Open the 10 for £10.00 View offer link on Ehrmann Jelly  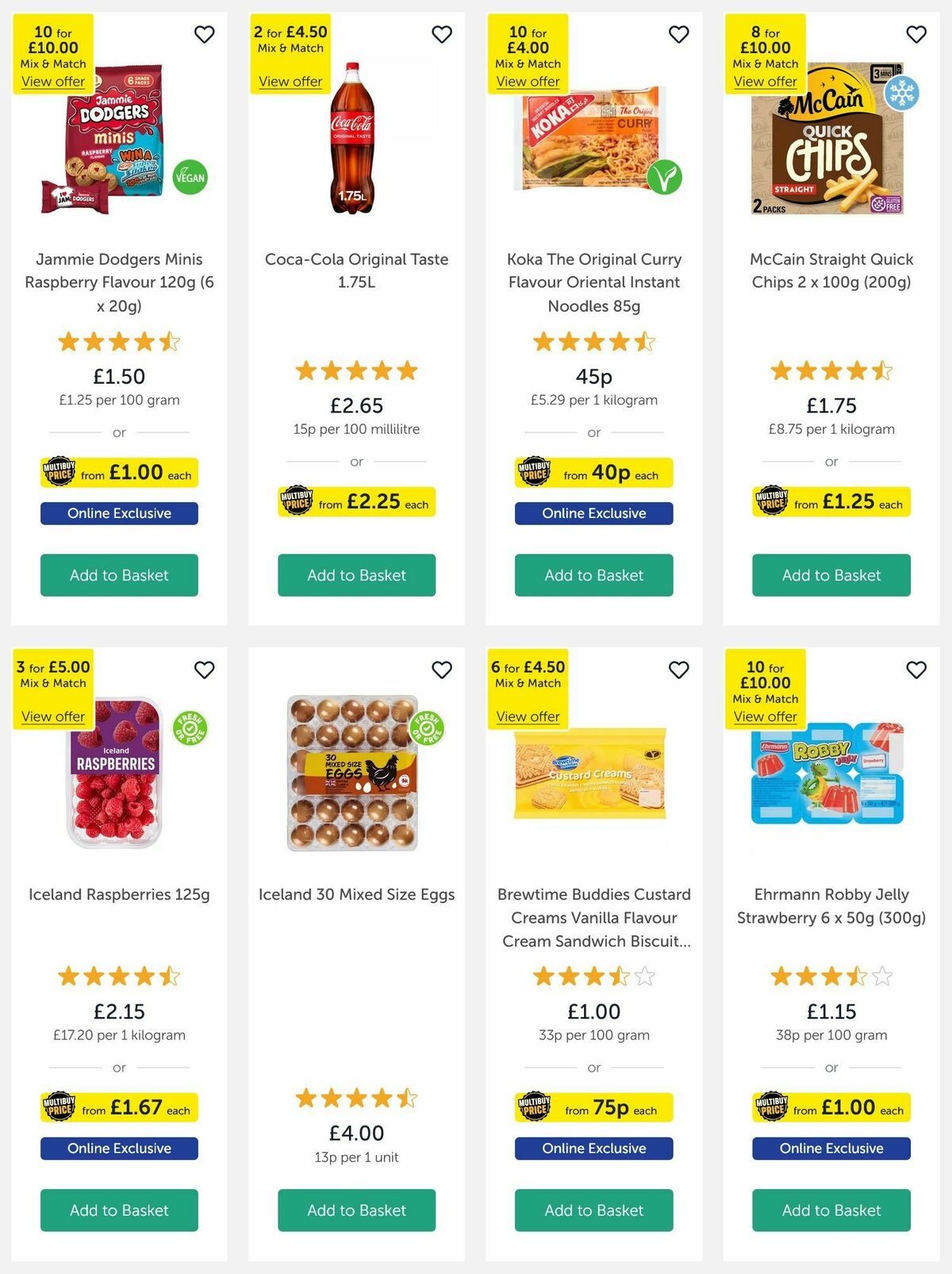[766, 716]
